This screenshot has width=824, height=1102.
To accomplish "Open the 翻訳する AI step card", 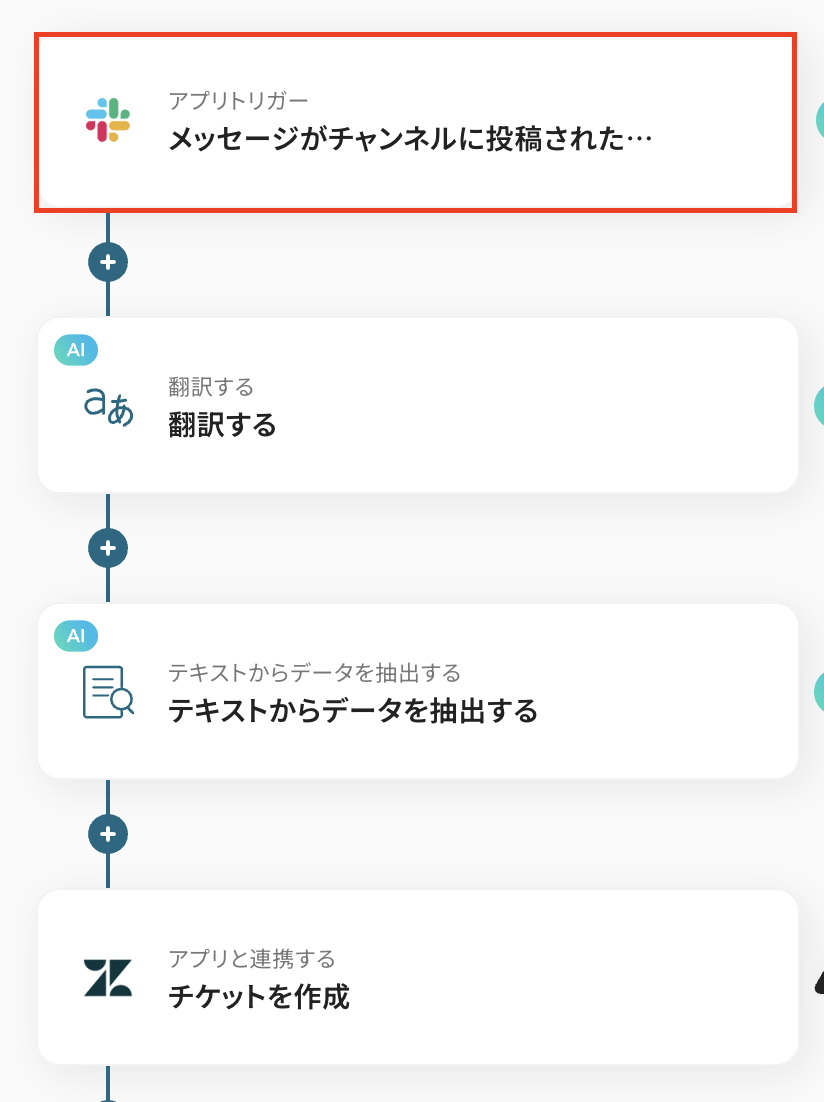I will 417,405.
